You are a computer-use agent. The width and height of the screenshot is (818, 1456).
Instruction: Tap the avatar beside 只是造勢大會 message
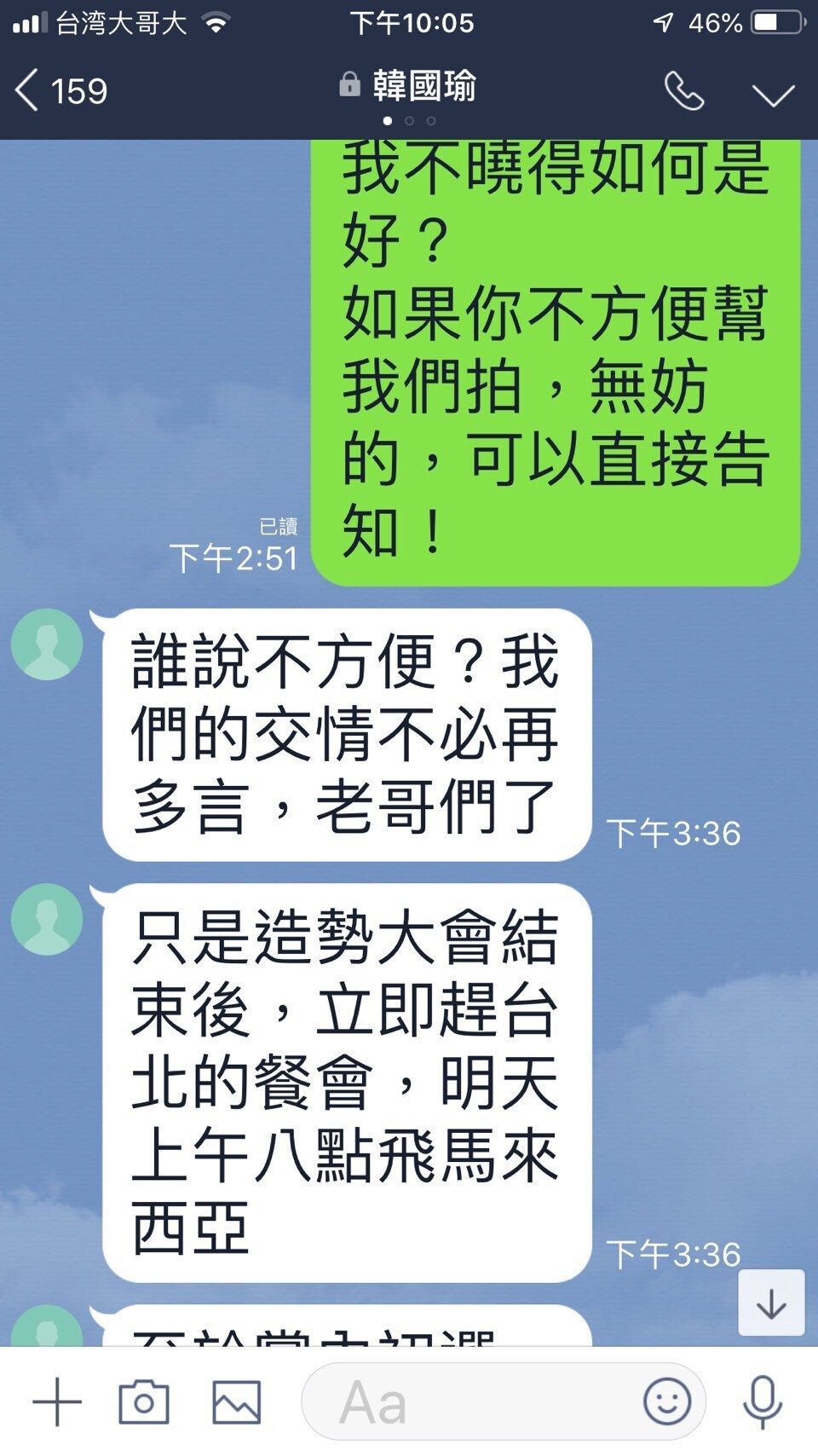click(47, 920)
